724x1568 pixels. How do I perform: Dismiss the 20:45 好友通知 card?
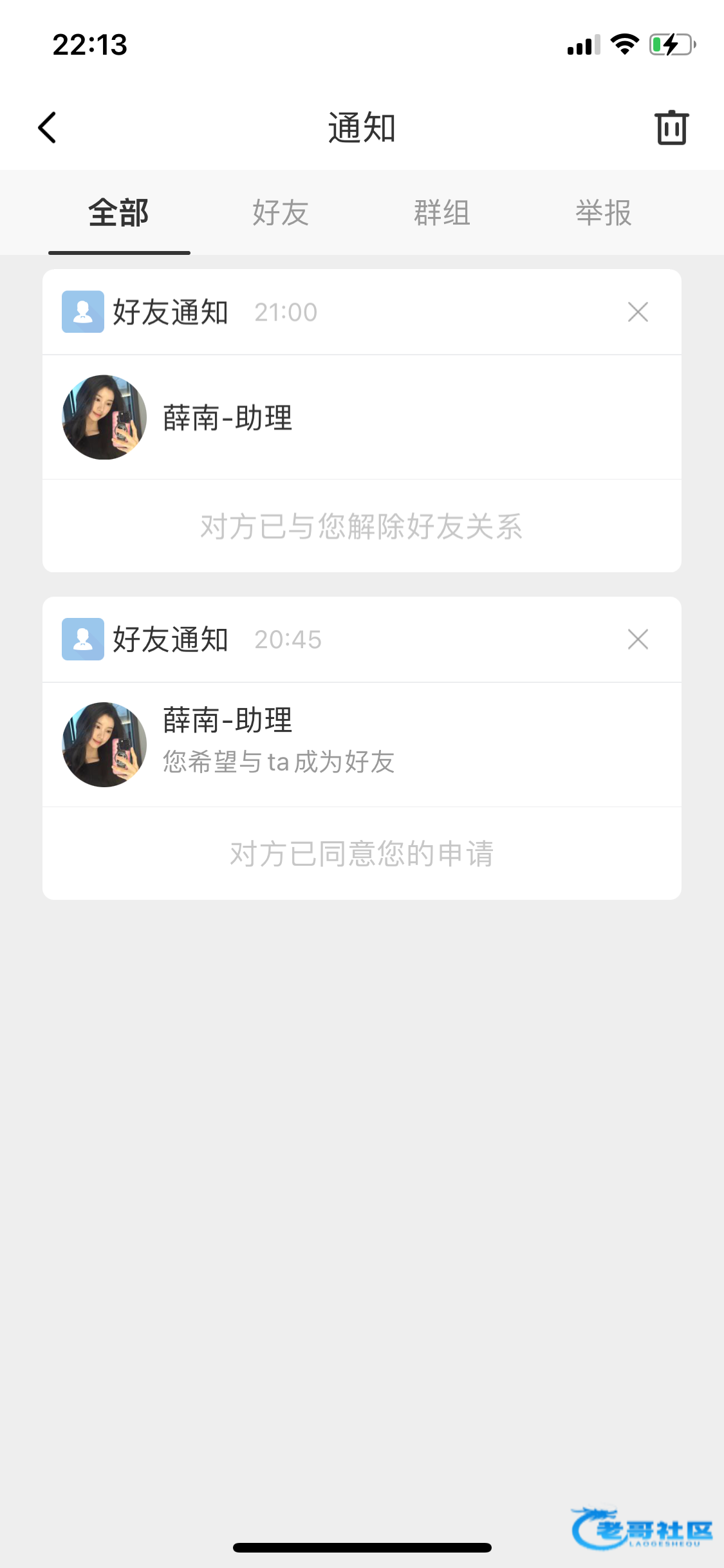(638, 639)
